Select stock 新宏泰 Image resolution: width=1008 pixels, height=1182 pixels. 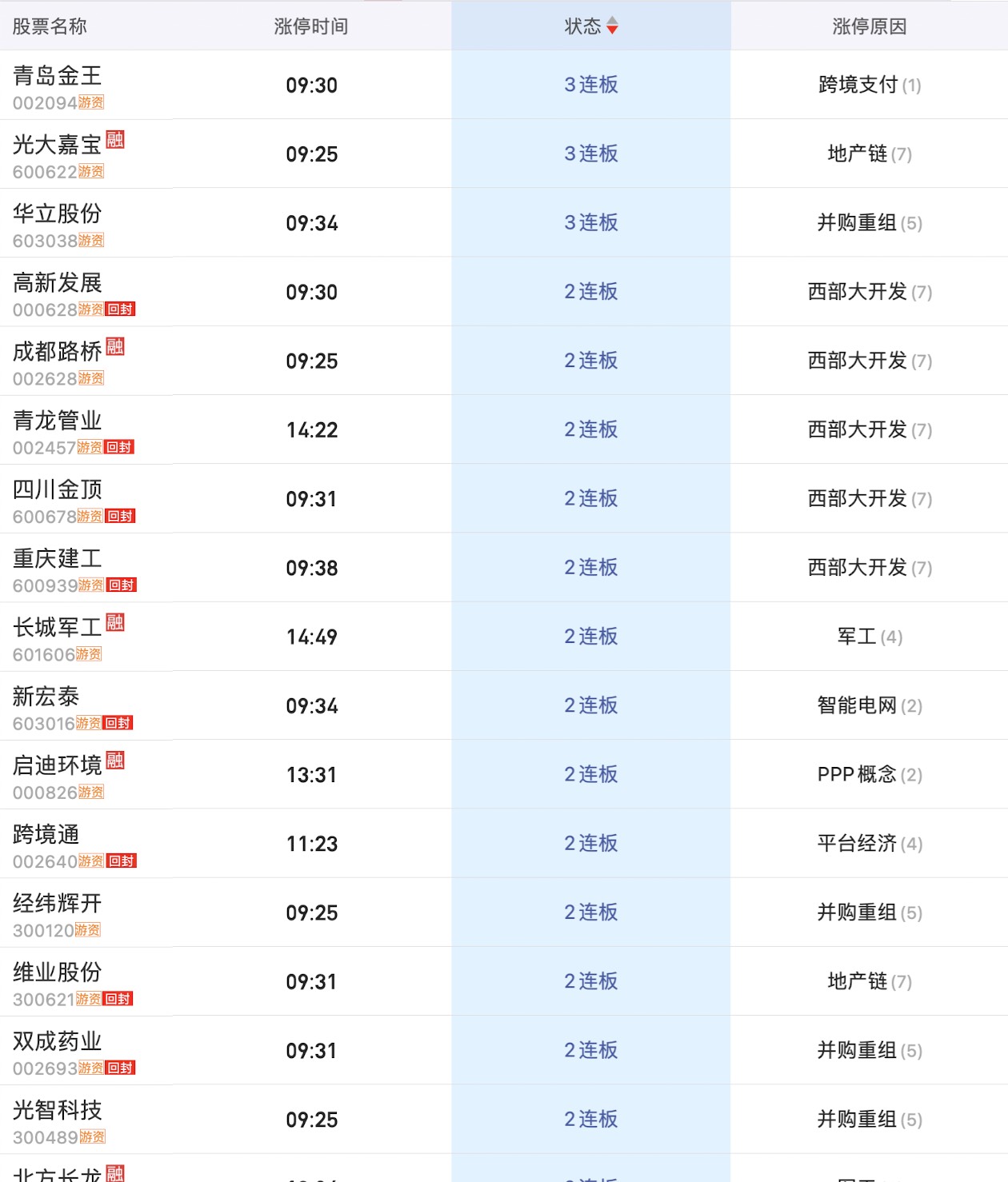[46, 697]
